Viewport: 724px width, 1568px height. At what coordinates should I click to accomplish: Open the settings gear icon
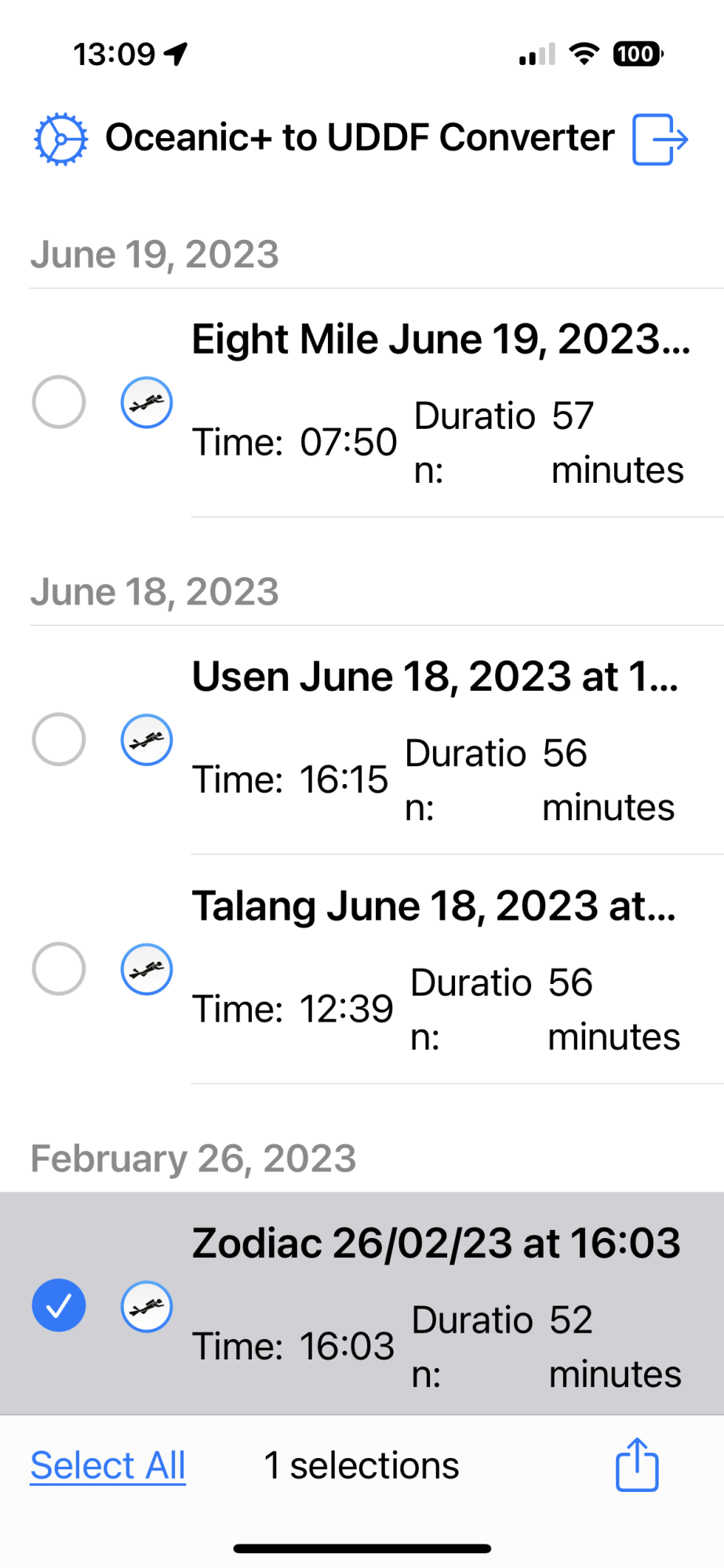[x=60, y=140]
